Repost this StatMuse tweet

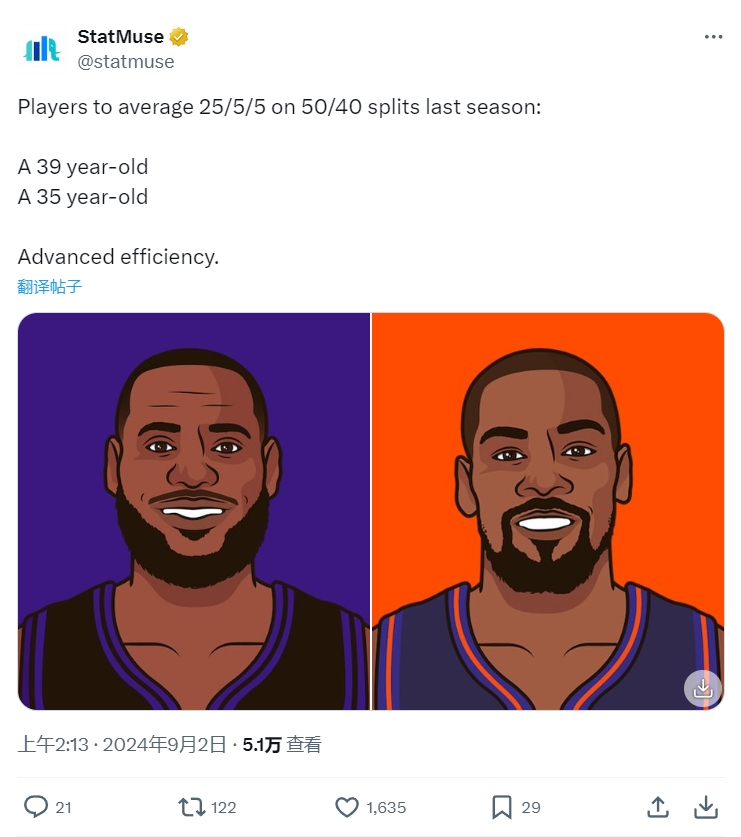coord(190,806)
